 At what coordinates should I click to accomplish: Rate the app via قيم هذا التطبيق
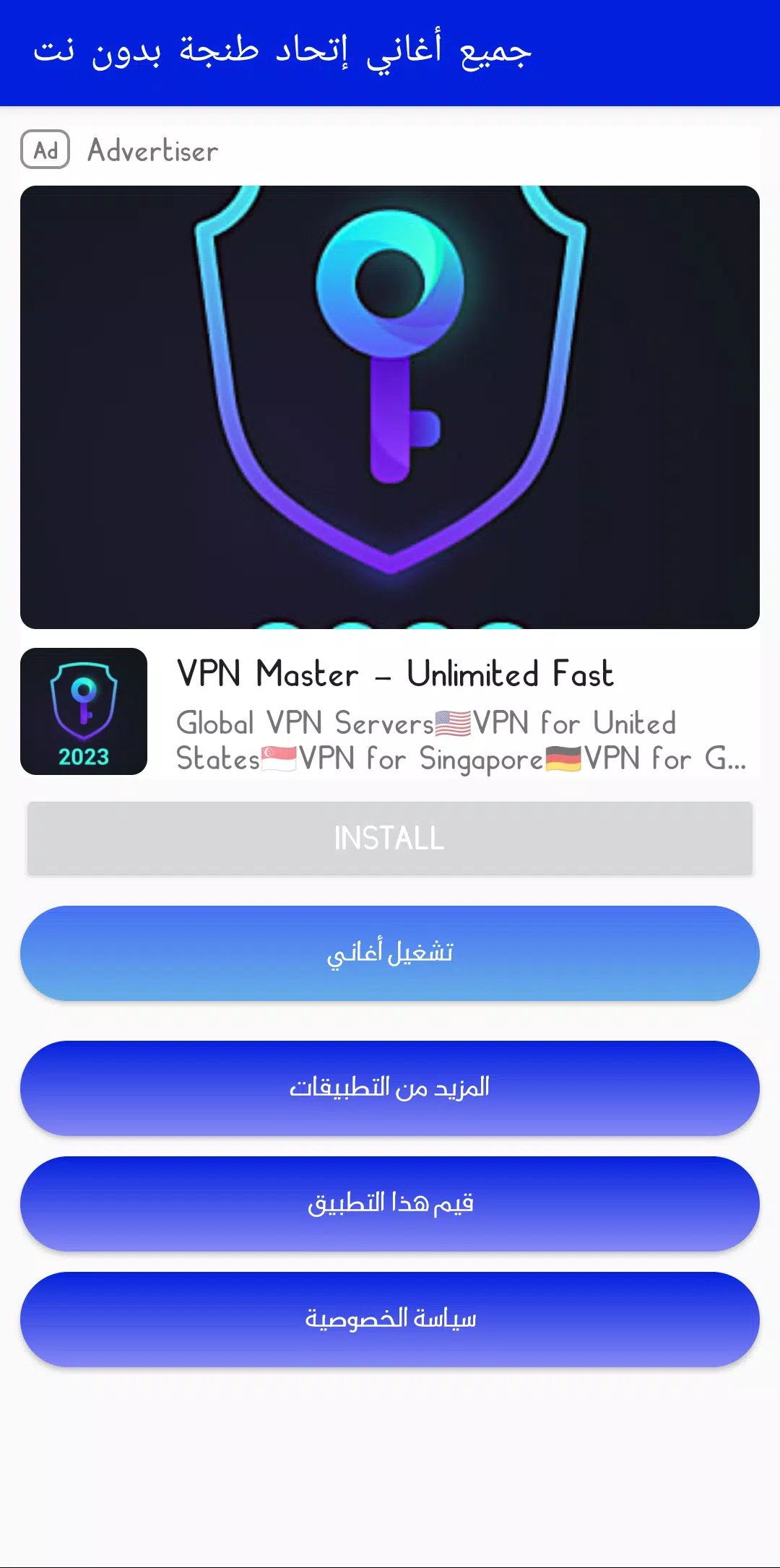click(390, 1203)
